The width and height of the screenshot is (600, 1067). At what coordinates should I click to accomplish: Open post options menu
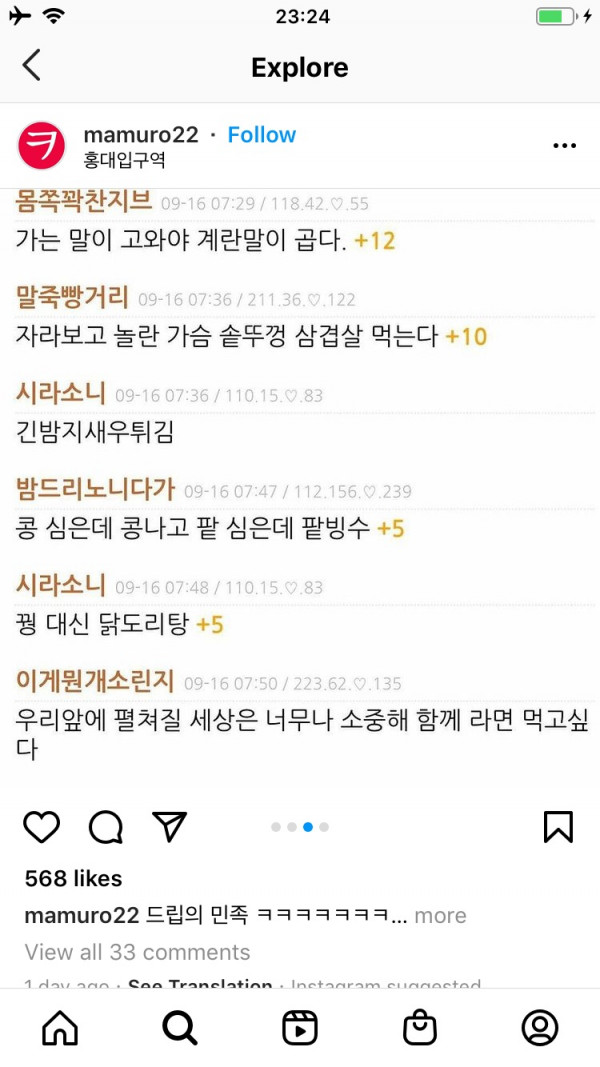click(x=564, y=146)
